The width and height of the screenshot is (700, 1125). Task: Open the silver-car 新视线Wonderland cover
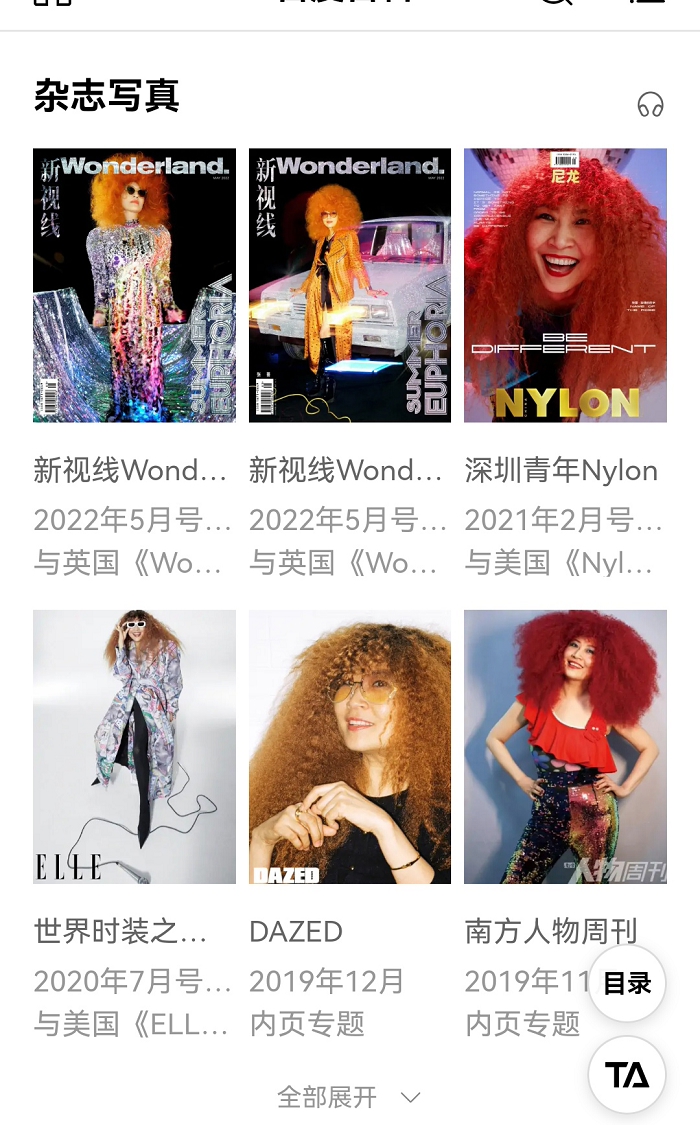click(350, 285)
